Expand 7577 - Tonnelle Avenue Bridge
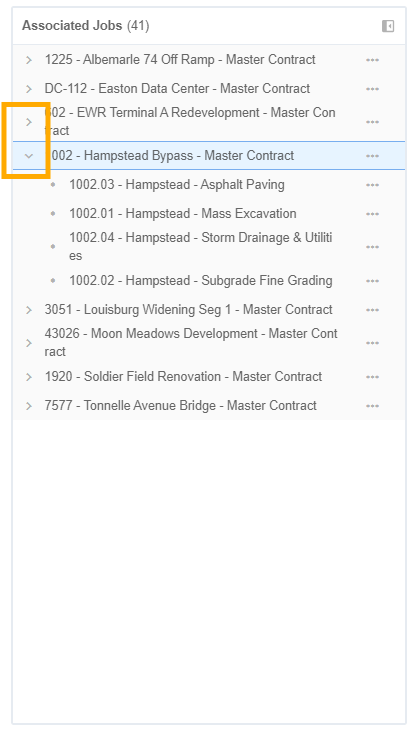The width and height of the screenshot is (412, 731). point(29,406)
